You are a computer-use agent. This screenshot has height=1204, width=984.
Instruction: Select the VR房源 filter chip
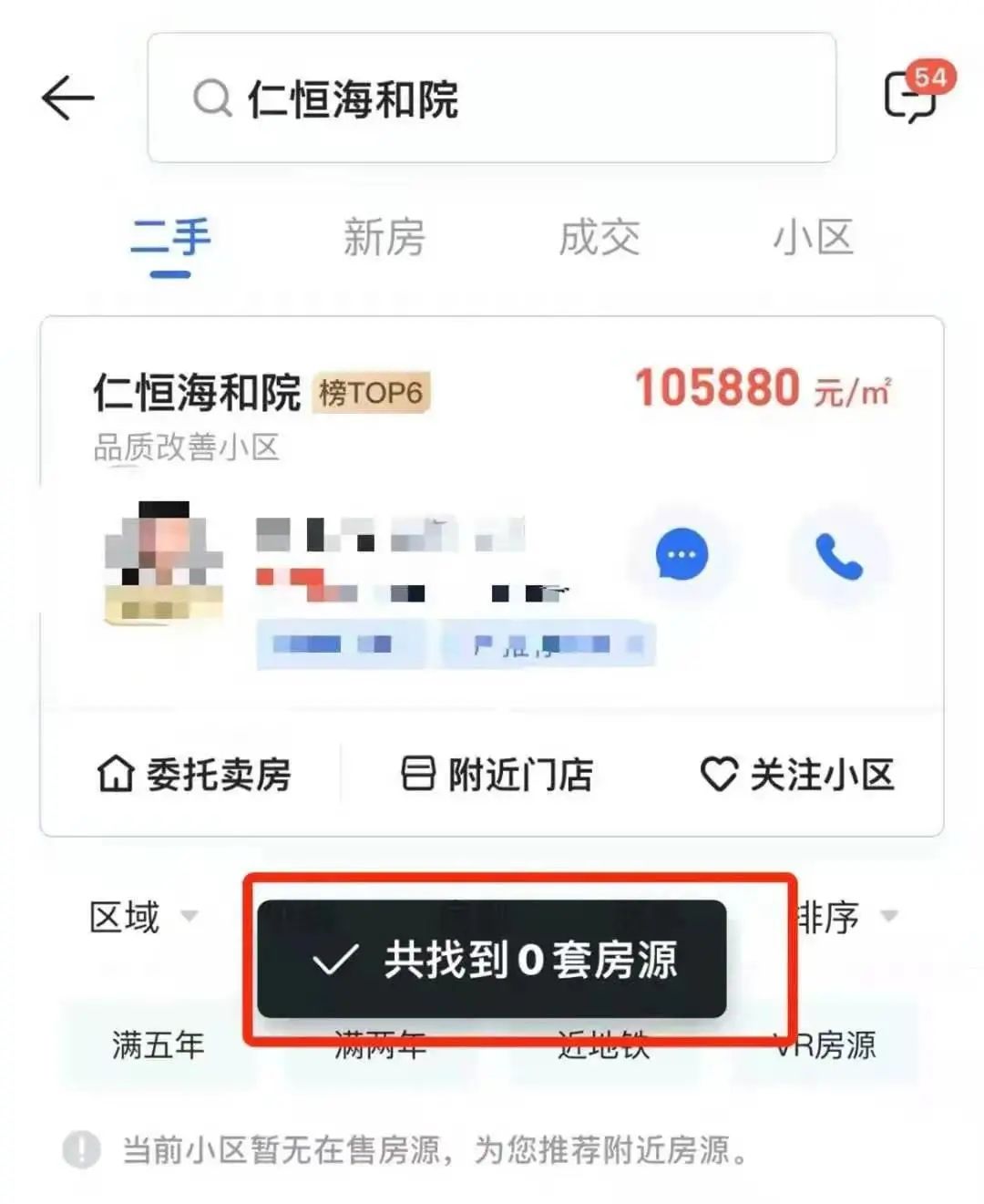click(827, 1044)
